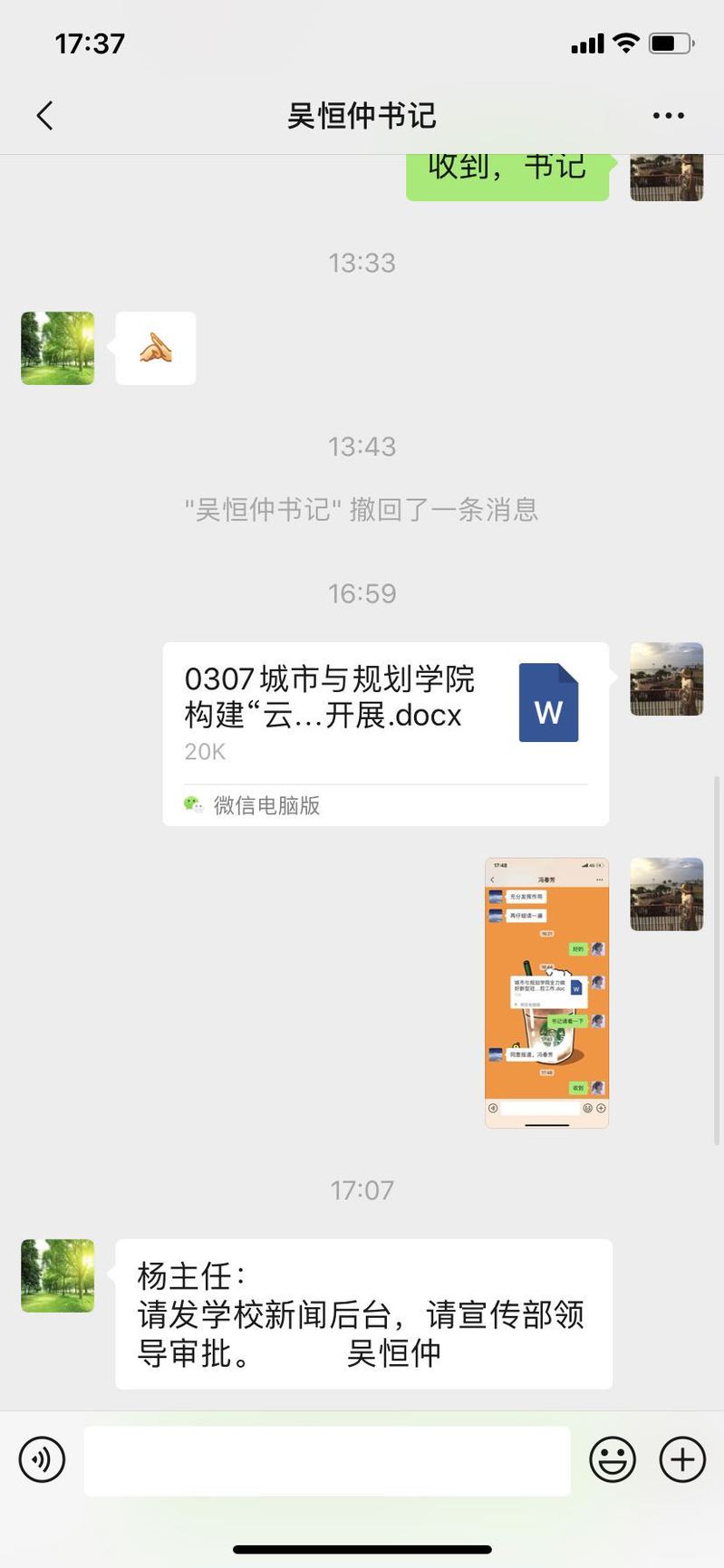Open the emoji sticker panel

(613, 1459)
